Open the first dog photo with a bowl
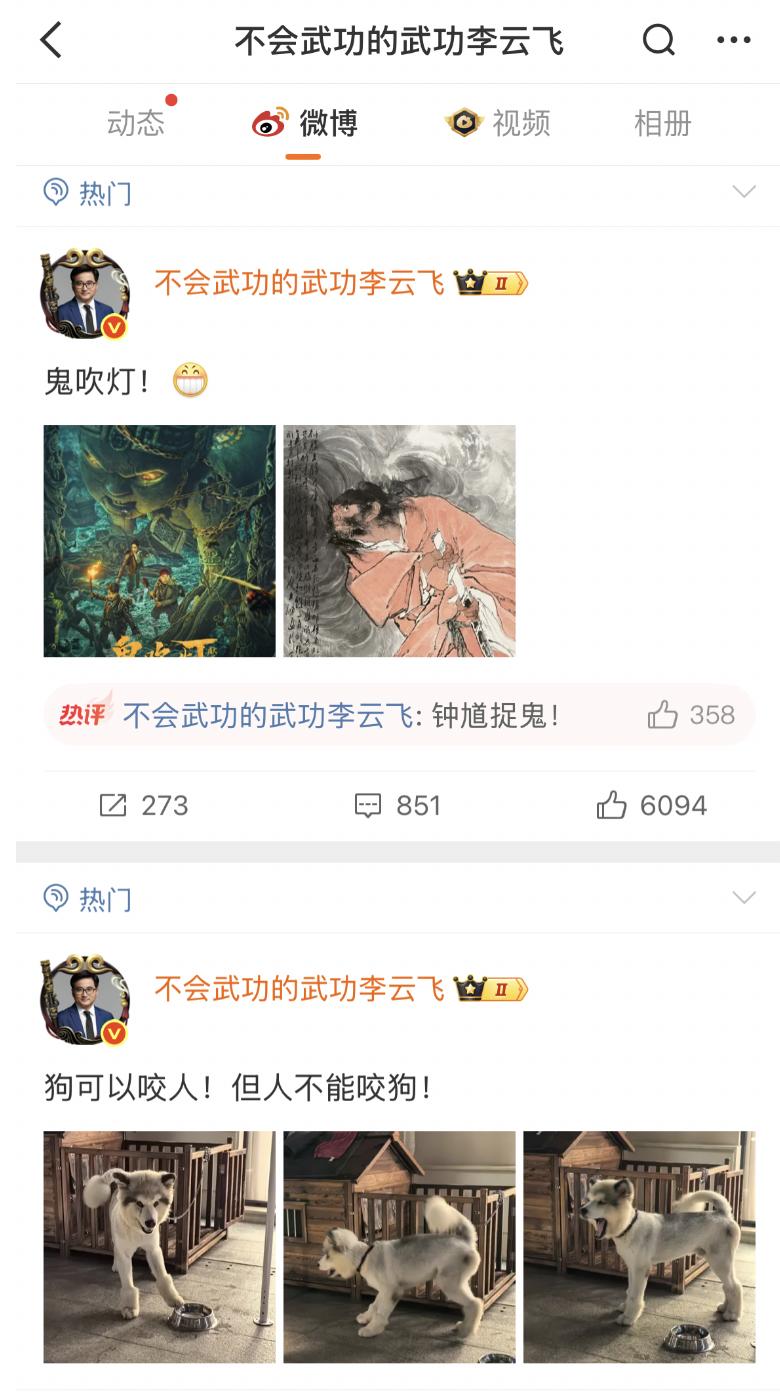Screen dimensions: 780x1392 [159, 1246]
